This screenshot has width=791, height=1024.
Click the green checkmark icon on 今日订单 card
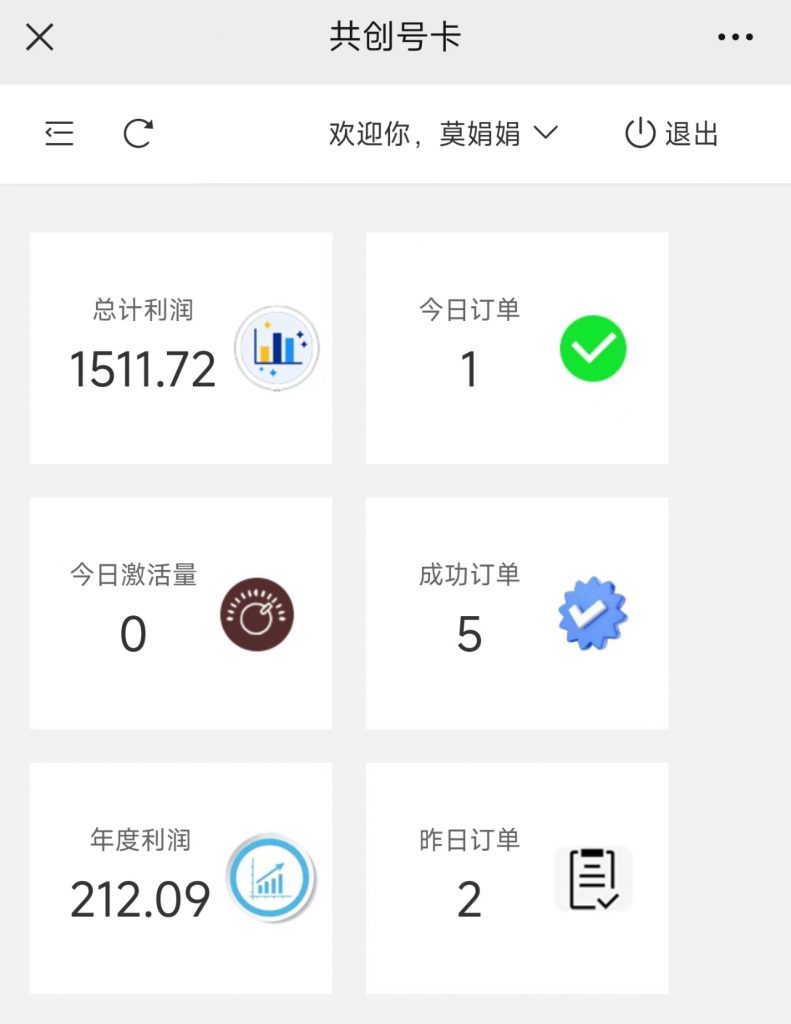click(592, 347)
